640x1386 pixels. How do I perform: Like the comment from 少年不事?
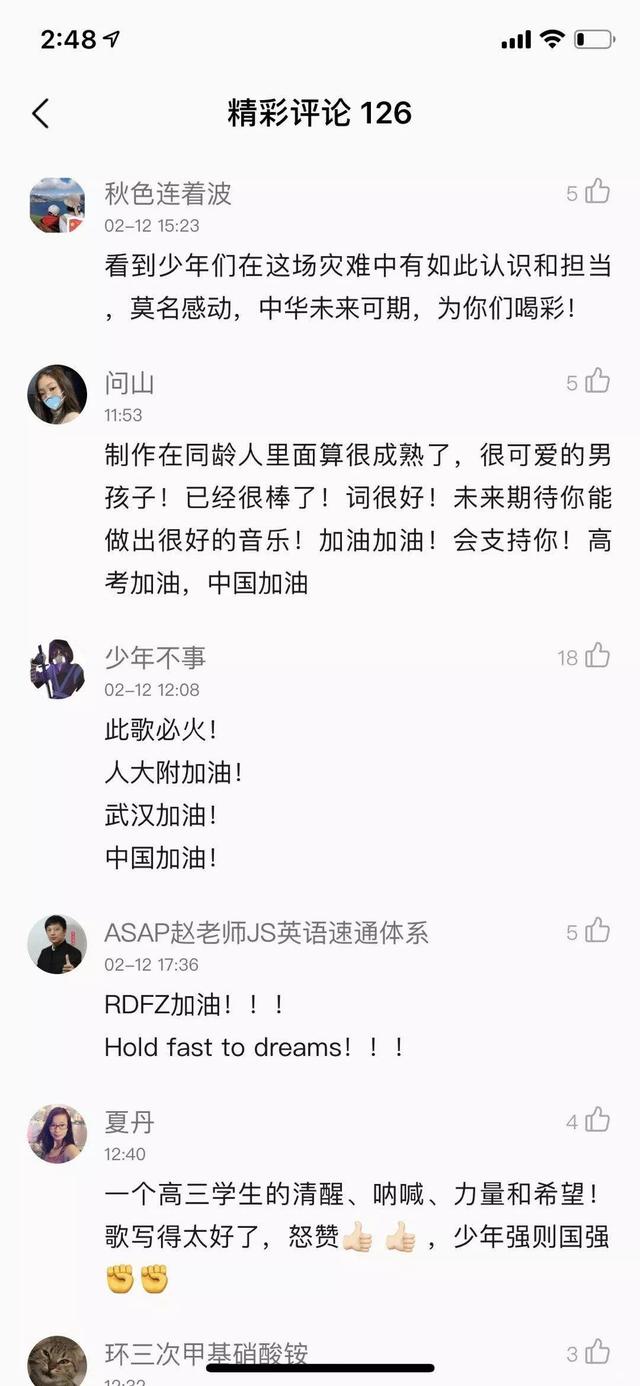[x=598, y=656]
